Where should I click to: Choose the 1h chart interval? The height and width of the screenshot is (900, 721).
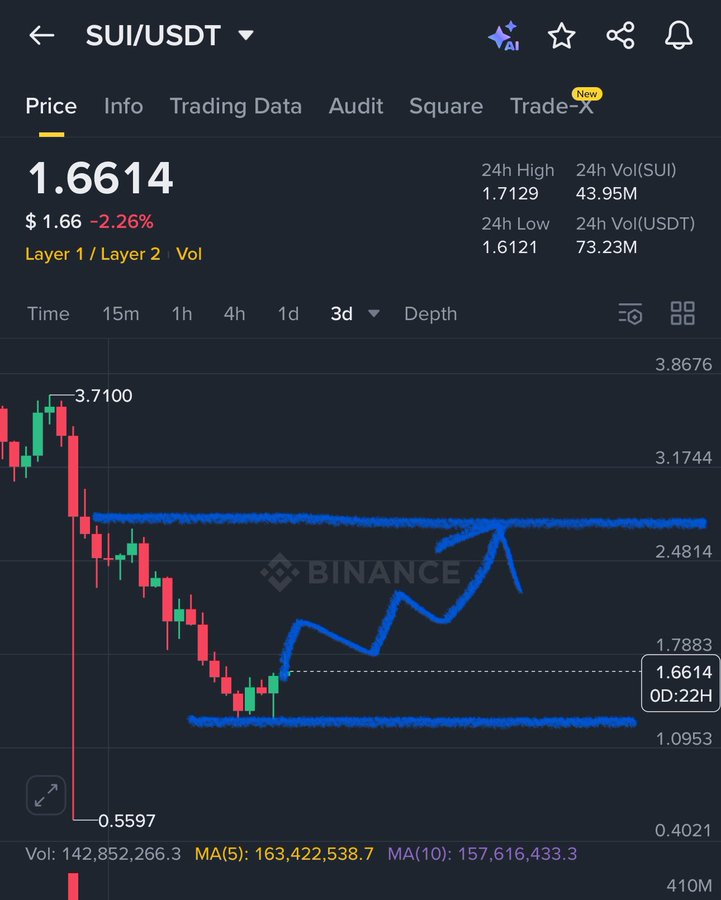pyautogui.click(x=181, y=314)
